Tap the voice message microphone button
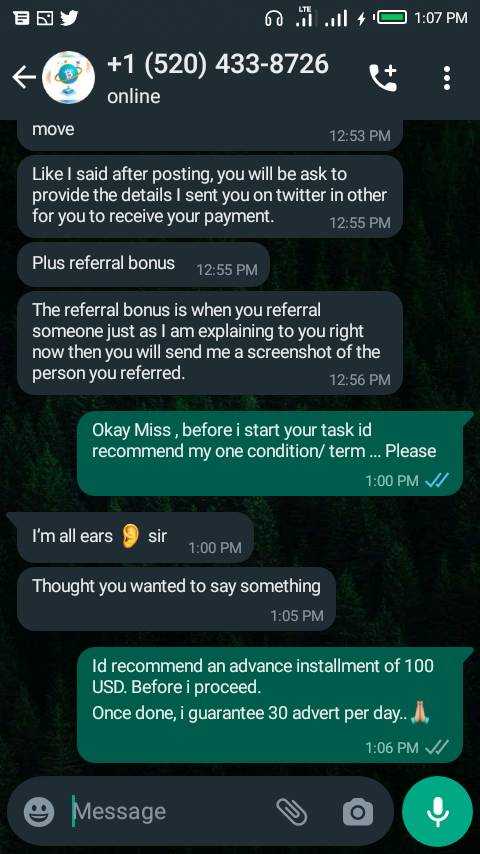Screen dimensions: 480x854 point(437,812)
